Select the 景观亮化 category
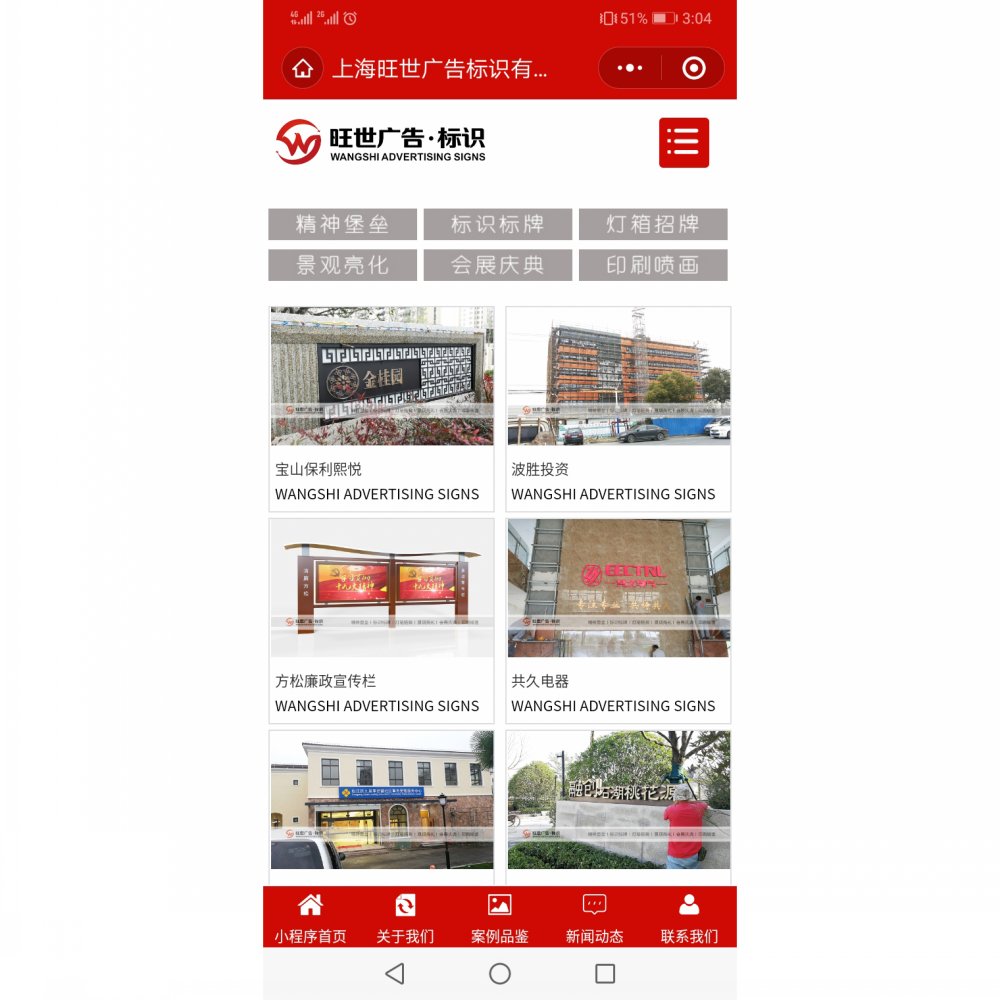 (342, 265)
